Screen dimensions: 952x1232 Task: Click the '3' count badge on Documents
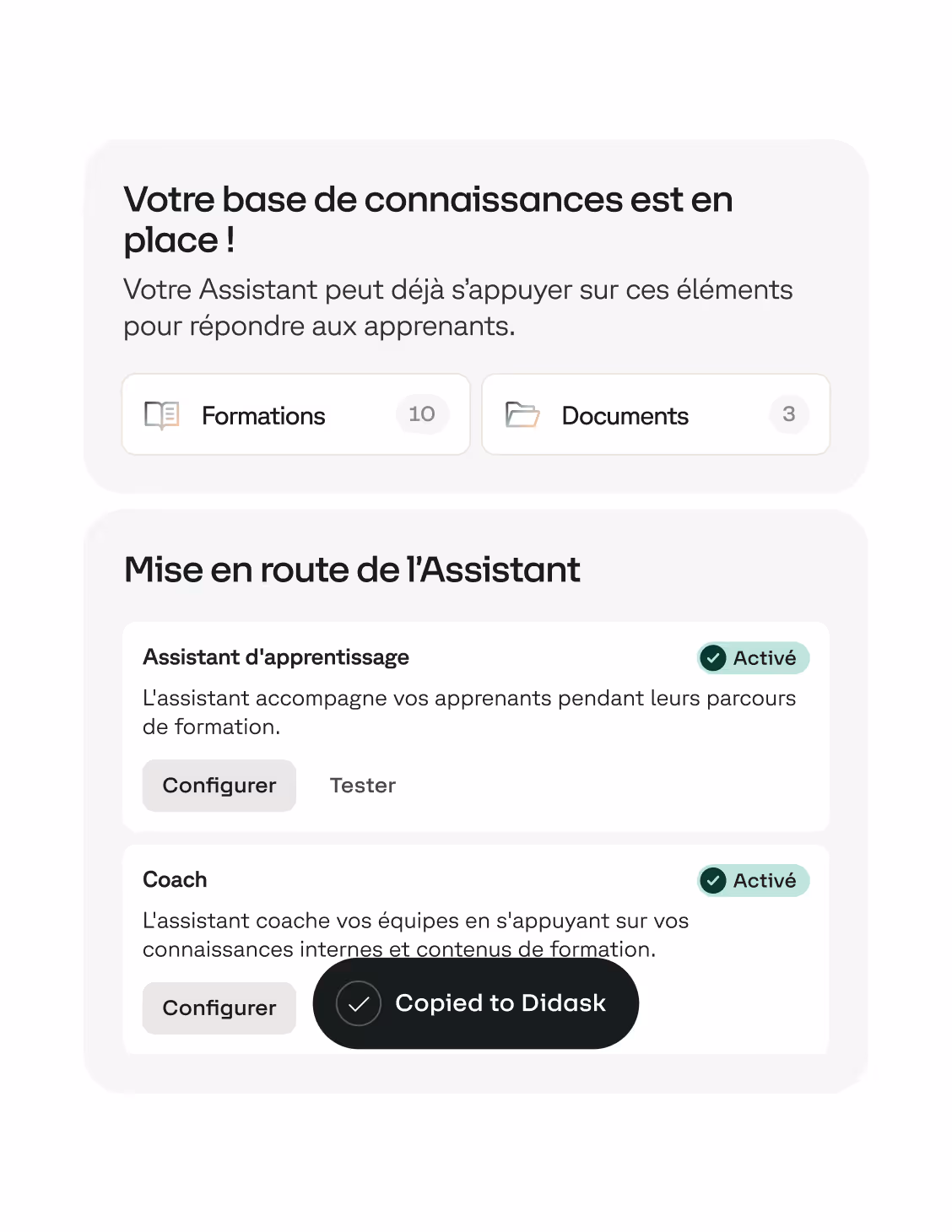pyautogui.click(x=789, y=413)
